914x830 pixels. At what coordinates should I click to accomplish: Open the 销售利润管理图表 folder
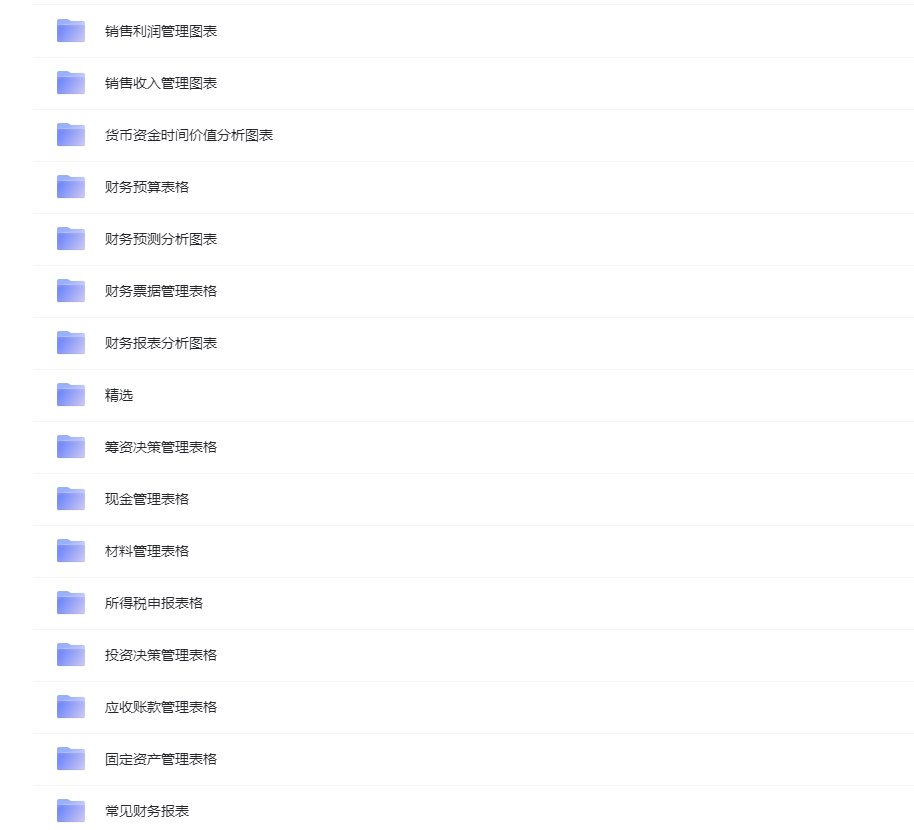click(160, 31)
